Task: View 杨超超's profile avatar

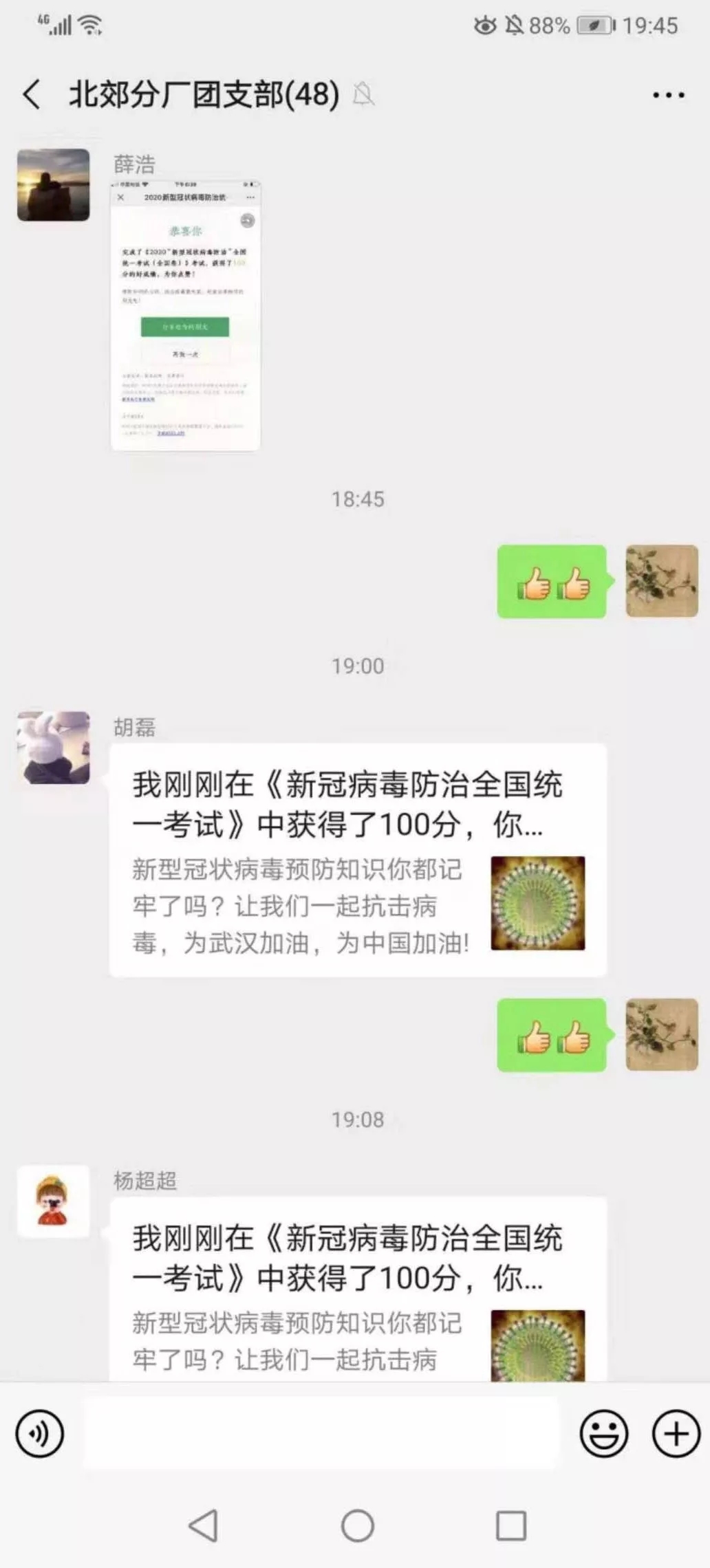Action: click(x=54, y=1201)
